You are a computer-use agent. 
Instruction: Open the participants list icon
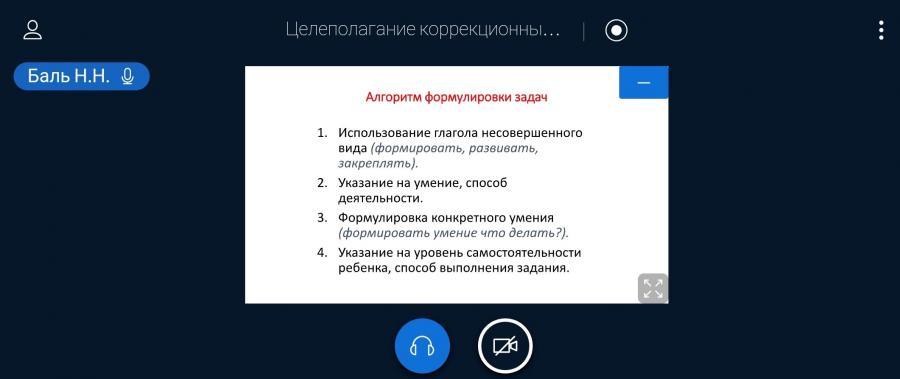[33, 30]
